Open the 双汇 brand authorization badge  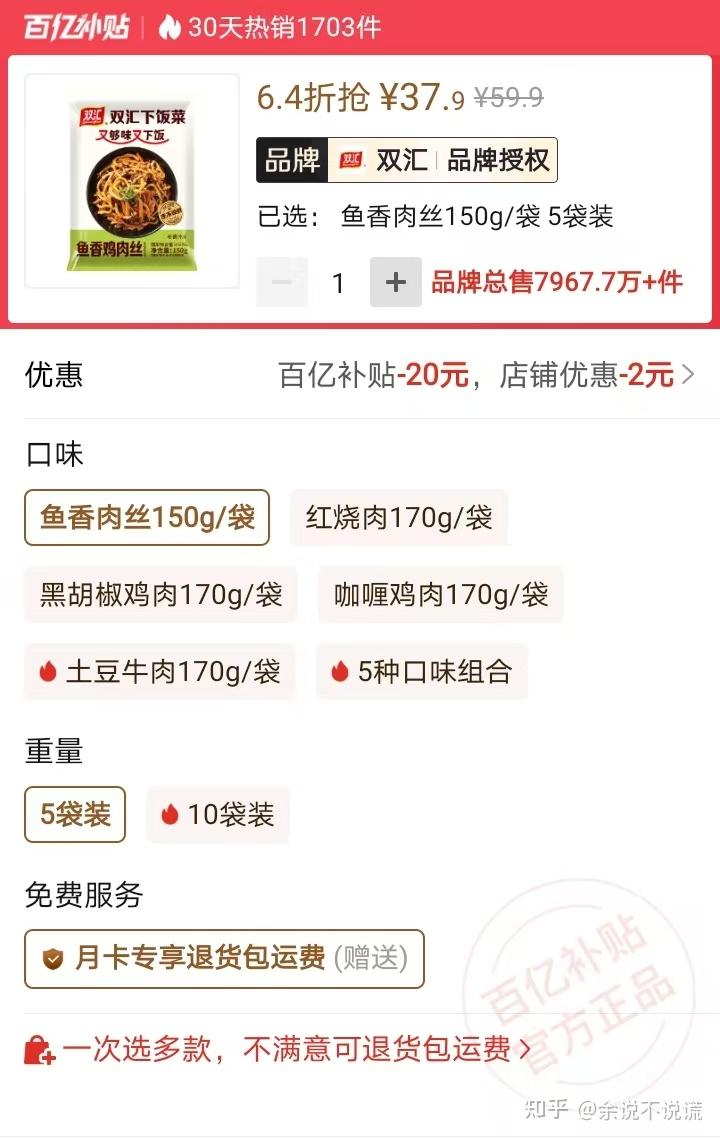(407, 160)
